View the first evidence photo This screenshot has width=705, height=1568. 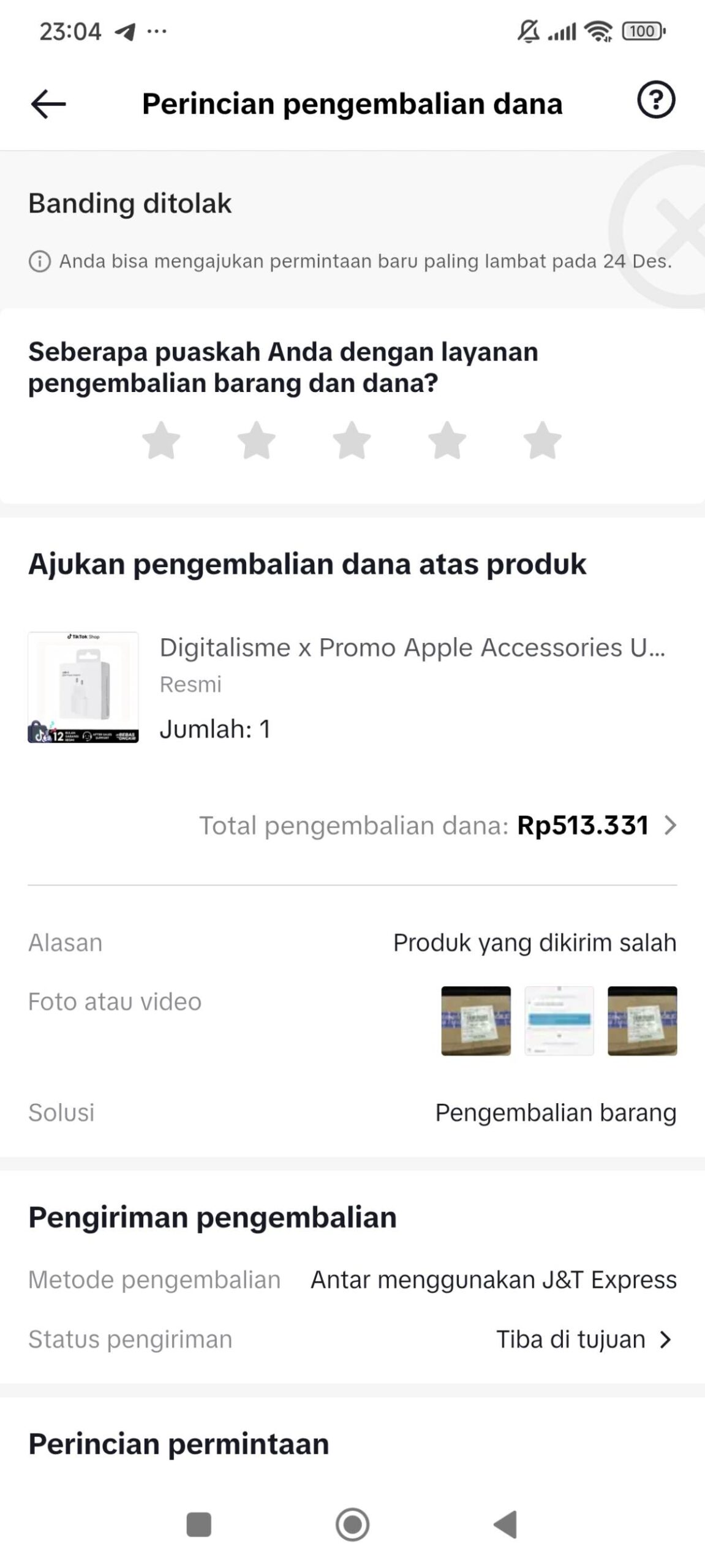[x=476, y=1021]
